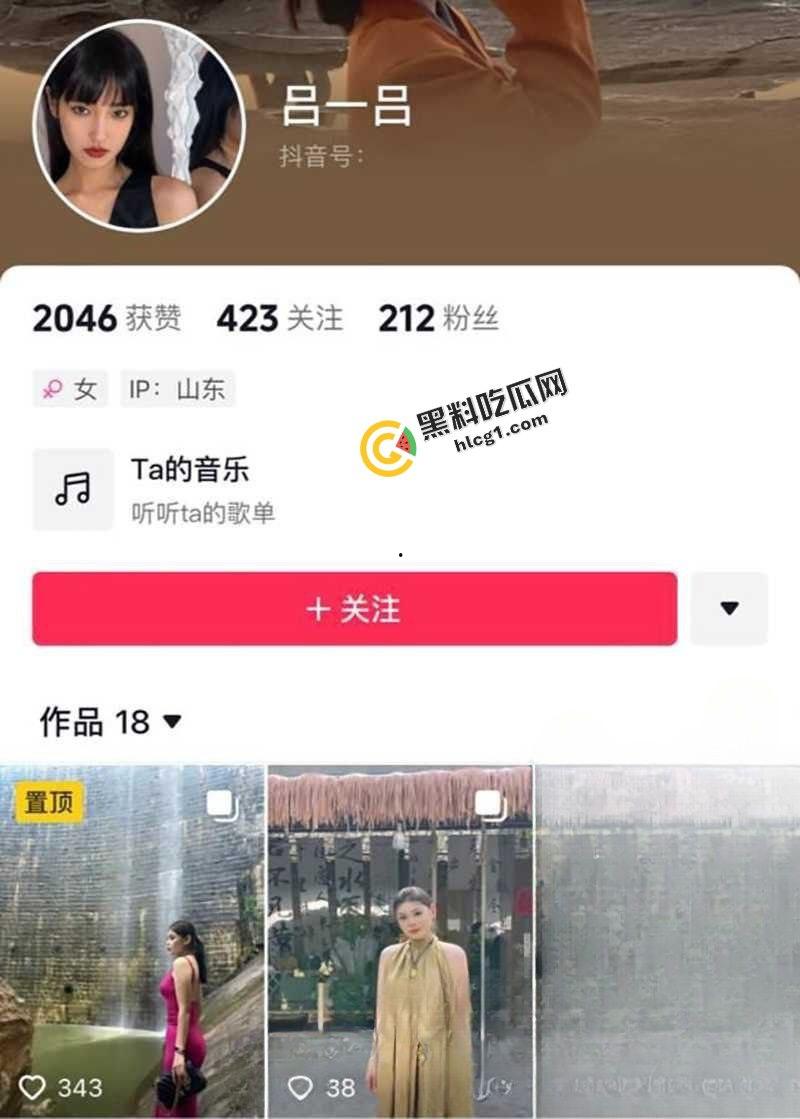Screen dimensions: 800x1119
Task: Expand the dropdown arrow beside the 关注 button
Action: click(730, 607)
